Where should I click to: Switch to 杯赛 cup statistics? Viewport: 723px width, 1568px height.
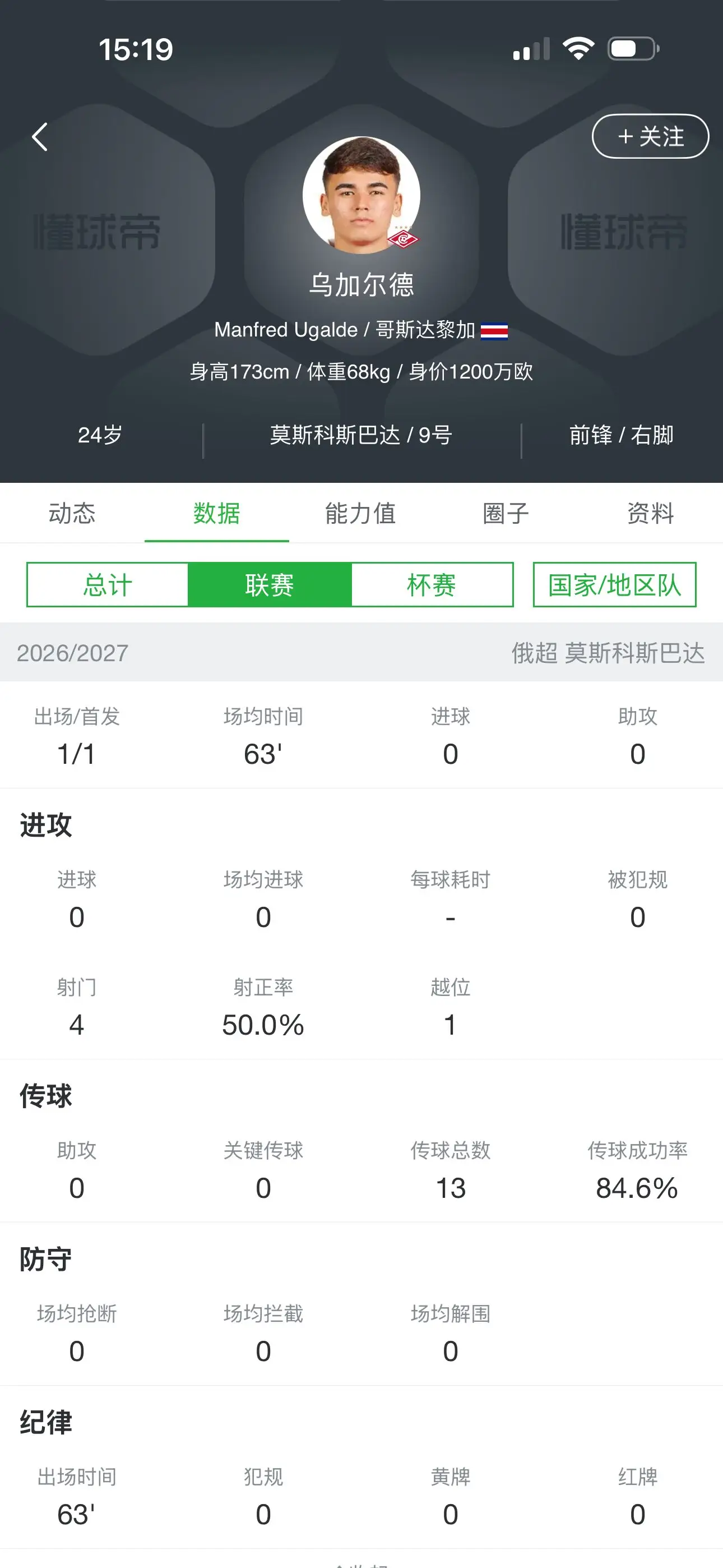tap(432, 585)
